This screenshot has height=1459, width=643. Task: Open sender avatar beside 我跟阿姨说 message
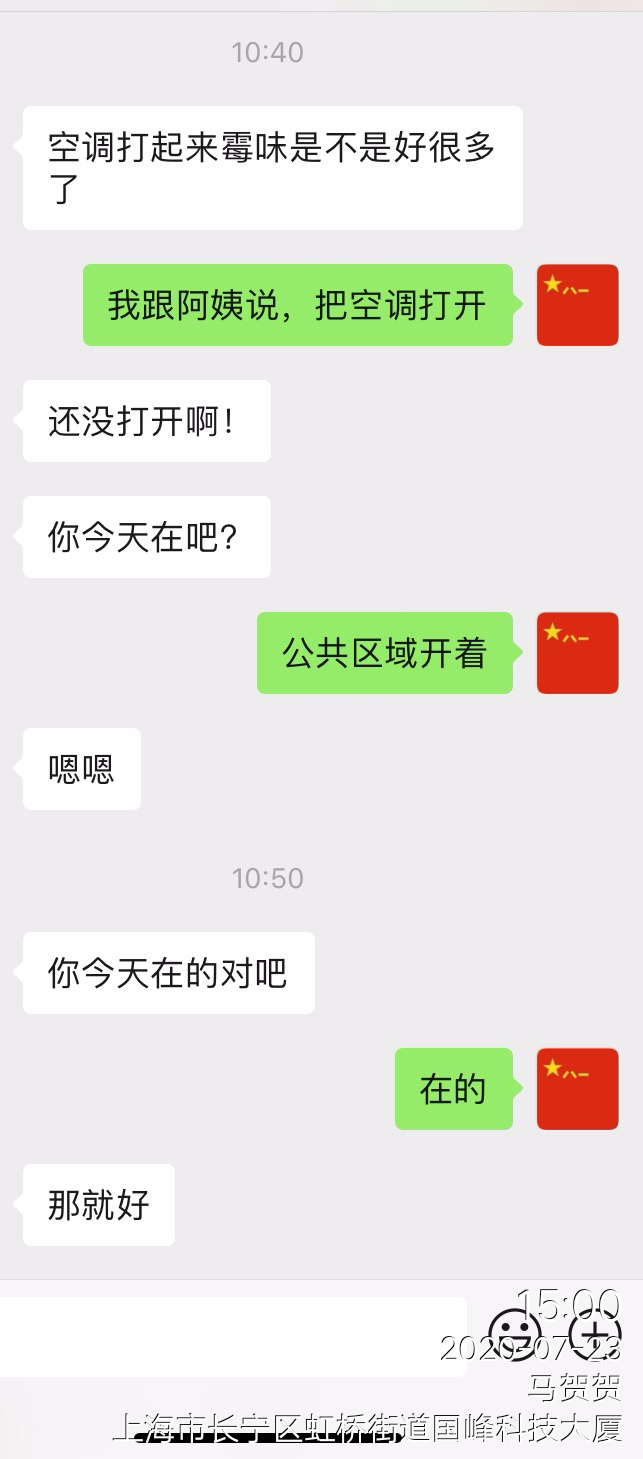(x=577, y=305)
